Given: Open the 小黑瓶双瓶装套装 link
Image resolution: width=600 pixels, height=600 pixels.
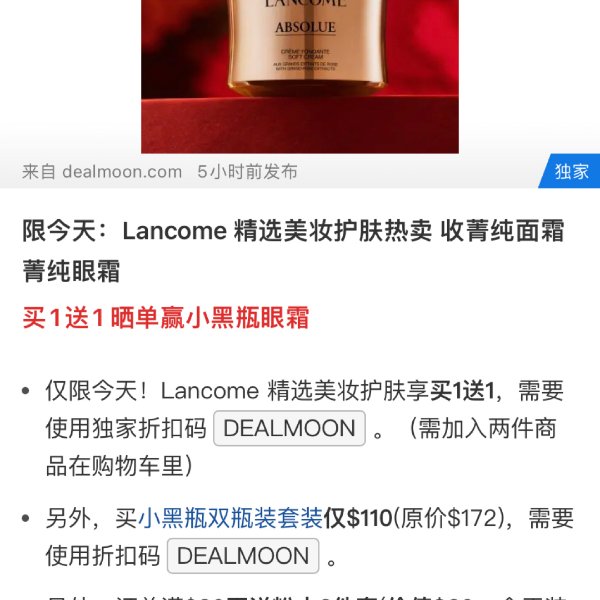Looking at the screenshot, I should tap(229, 518).
